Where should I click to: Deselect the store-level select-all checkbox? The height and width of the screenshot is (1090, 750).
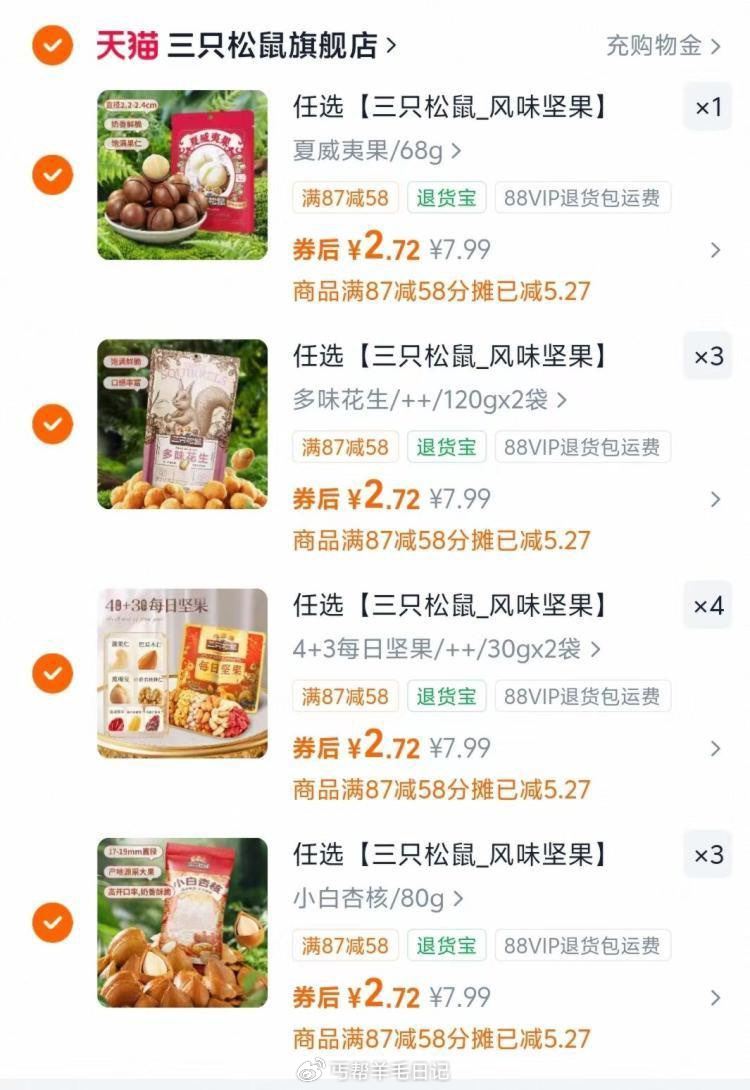click(x=52, y=45)
